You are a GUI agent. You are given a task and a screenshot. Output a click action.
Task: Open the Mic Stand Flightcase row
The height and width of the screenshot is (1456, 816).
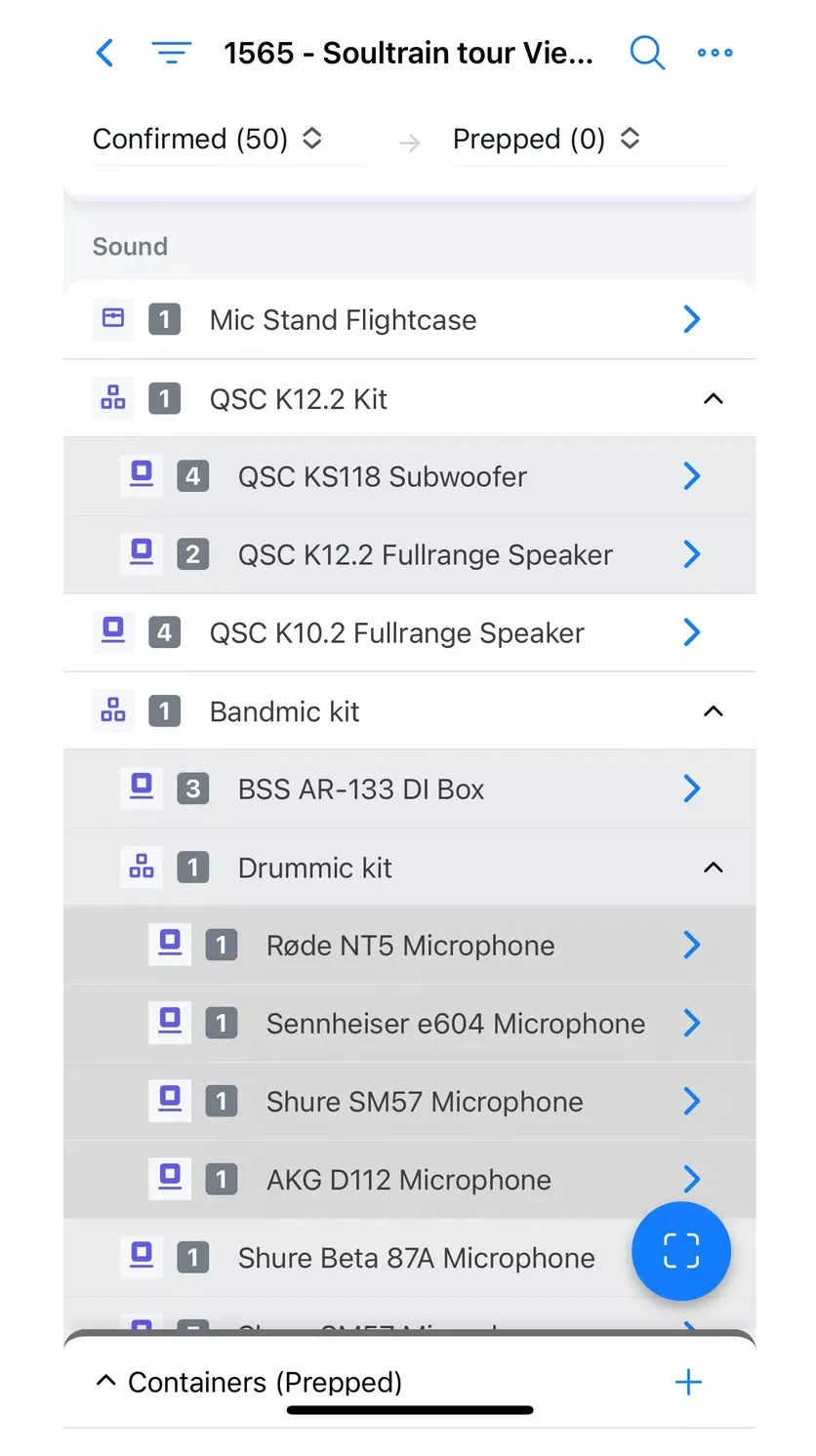click(409, 320)
